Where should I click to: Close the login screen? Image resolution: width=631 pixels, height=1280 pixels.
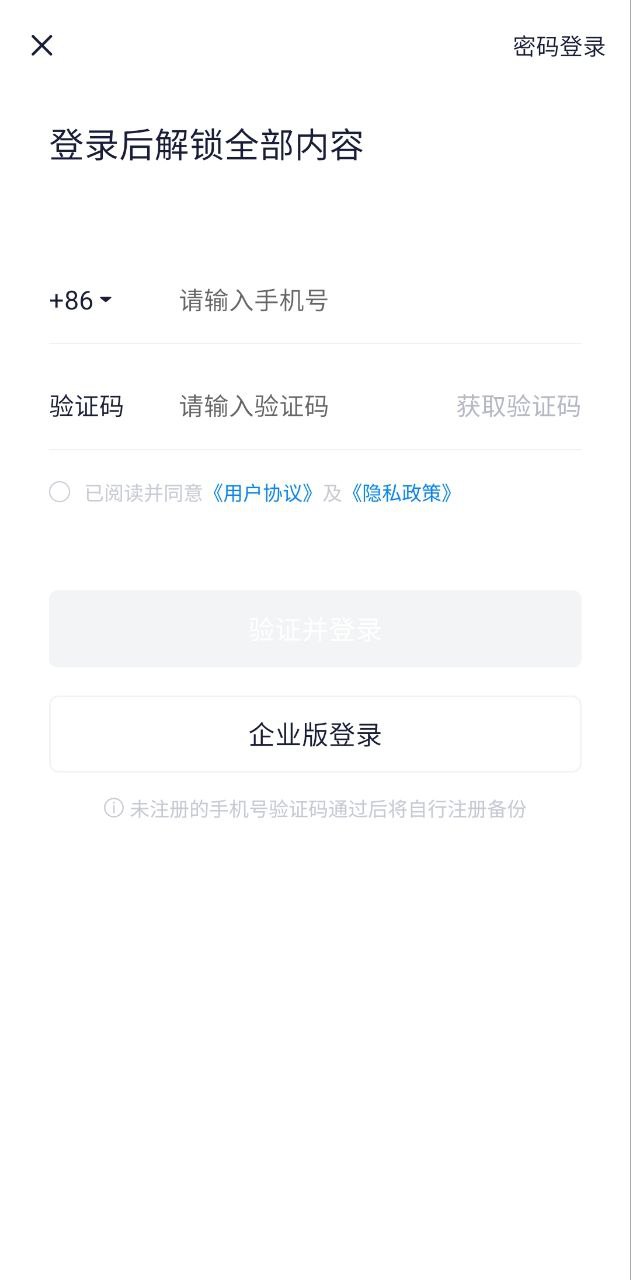42,45
